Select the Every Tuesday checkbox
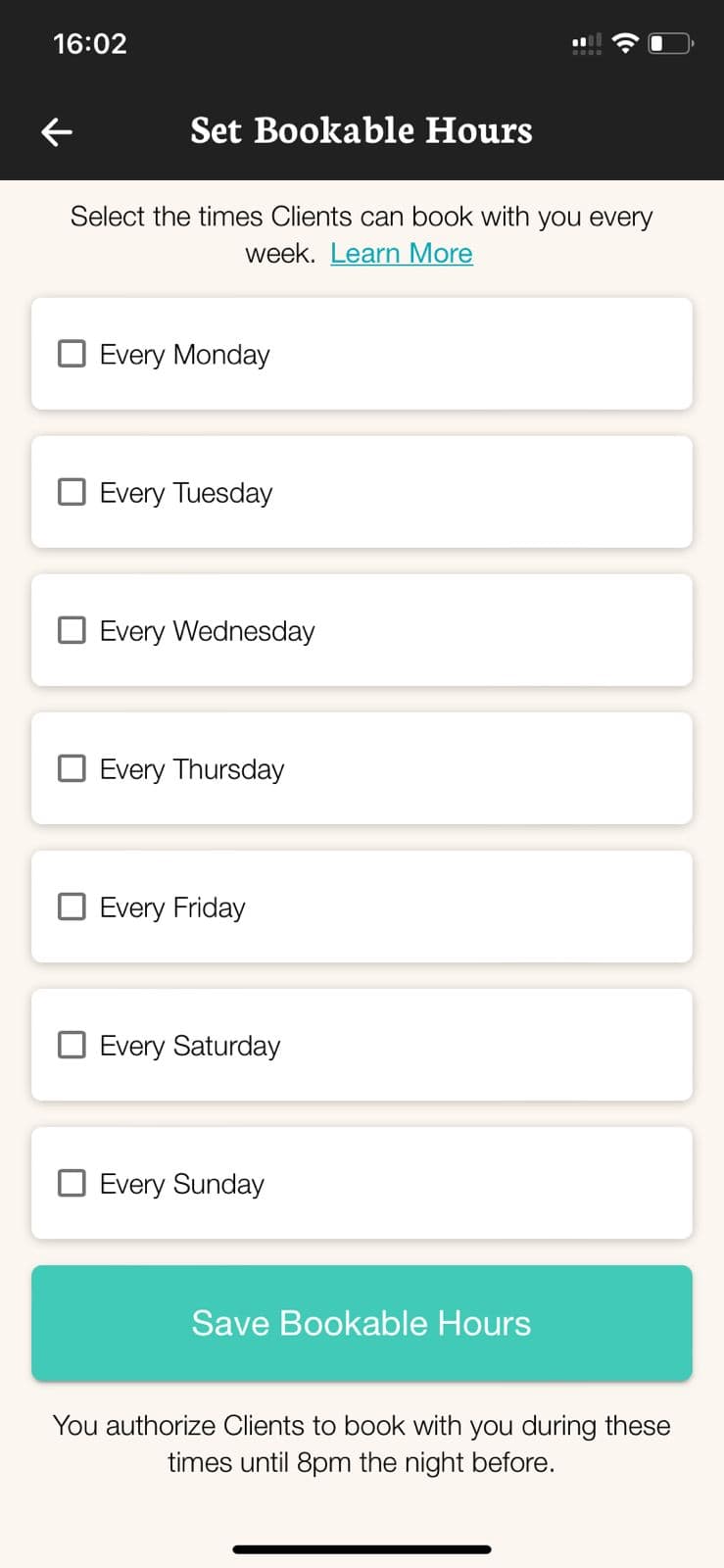The height and width of the screenshot is (1568, 724). [x=72, y=492]
